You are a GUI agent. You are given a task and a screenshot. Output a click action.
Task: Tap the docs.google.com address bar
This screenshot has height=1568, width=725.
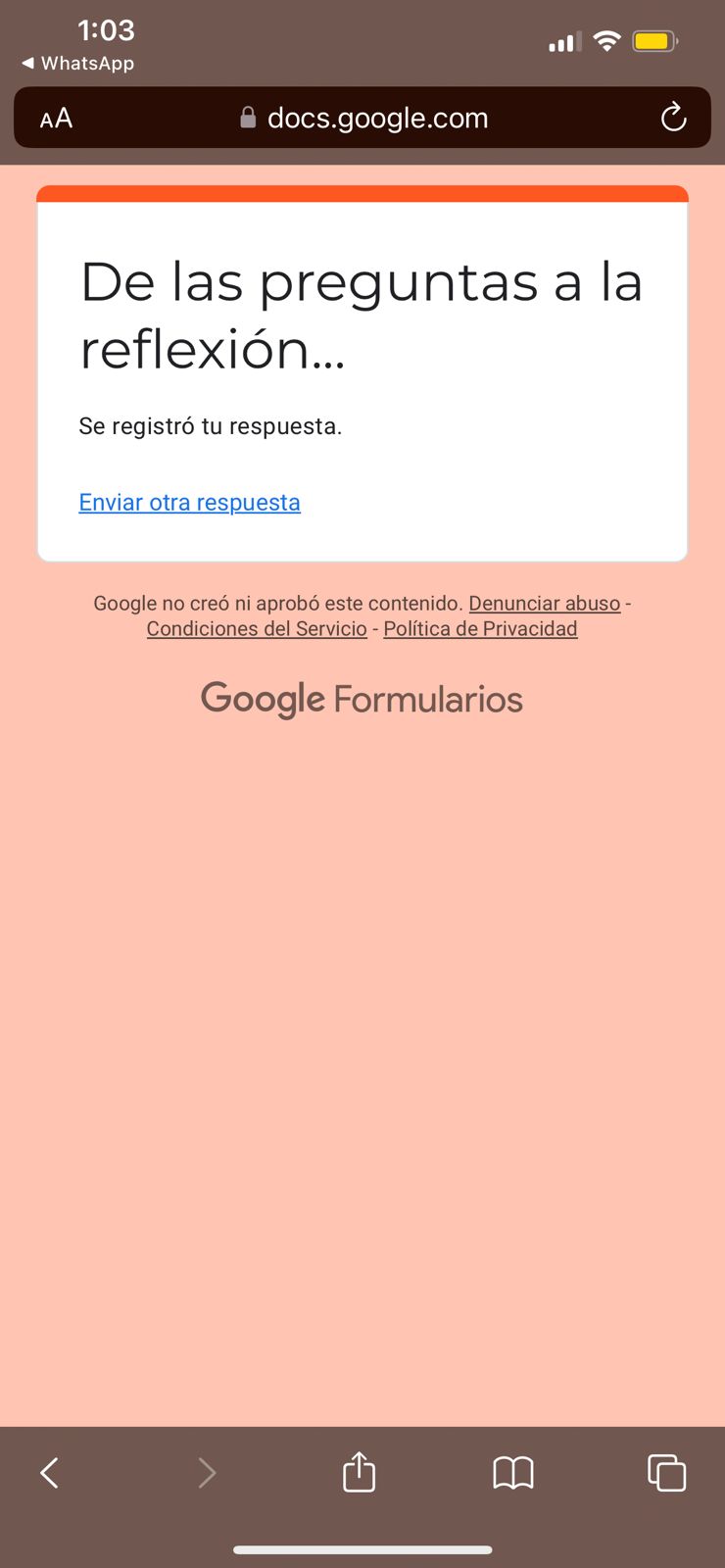pos(362,118)
